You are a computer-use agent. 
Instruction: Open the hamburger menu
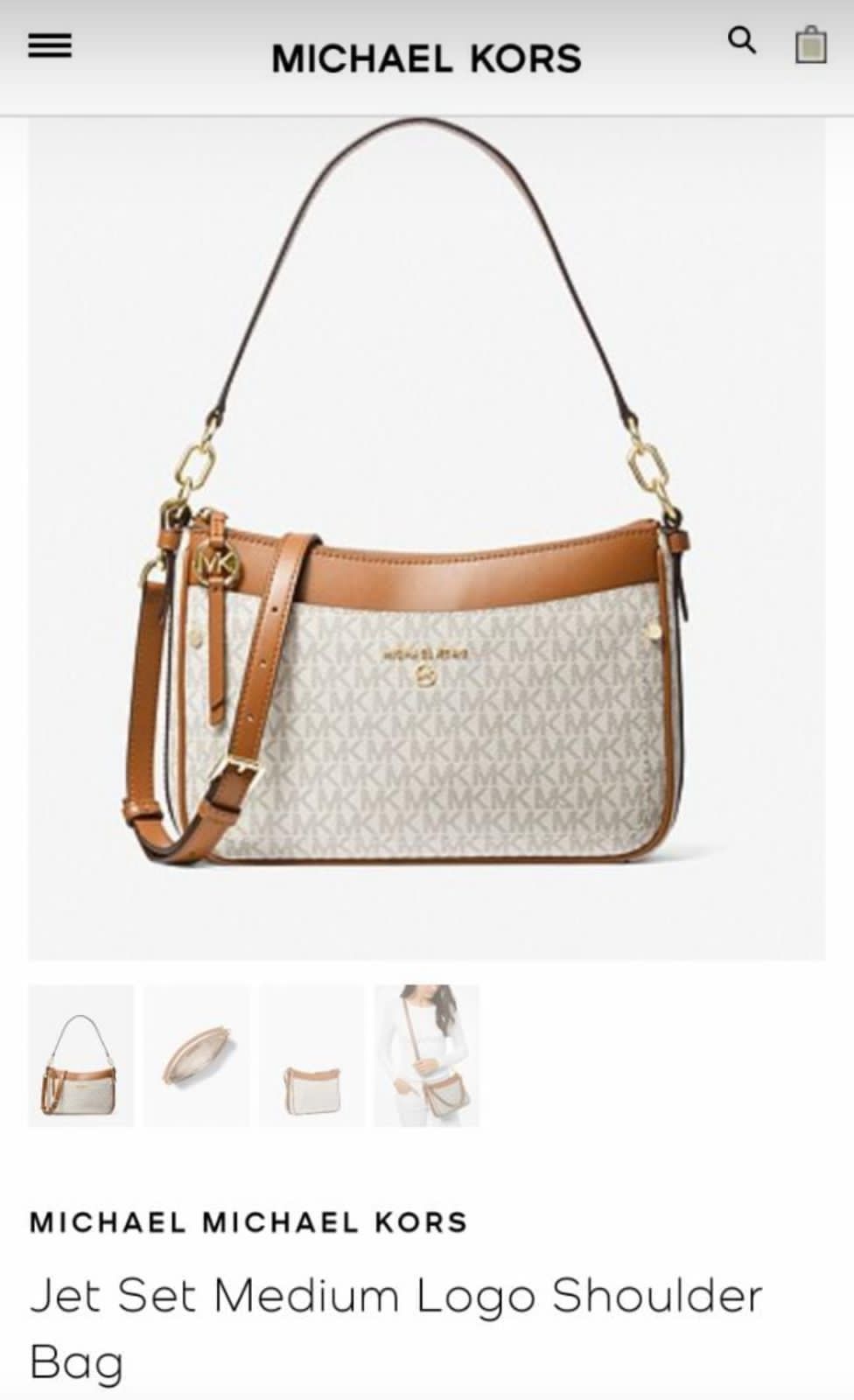point(49,47)
